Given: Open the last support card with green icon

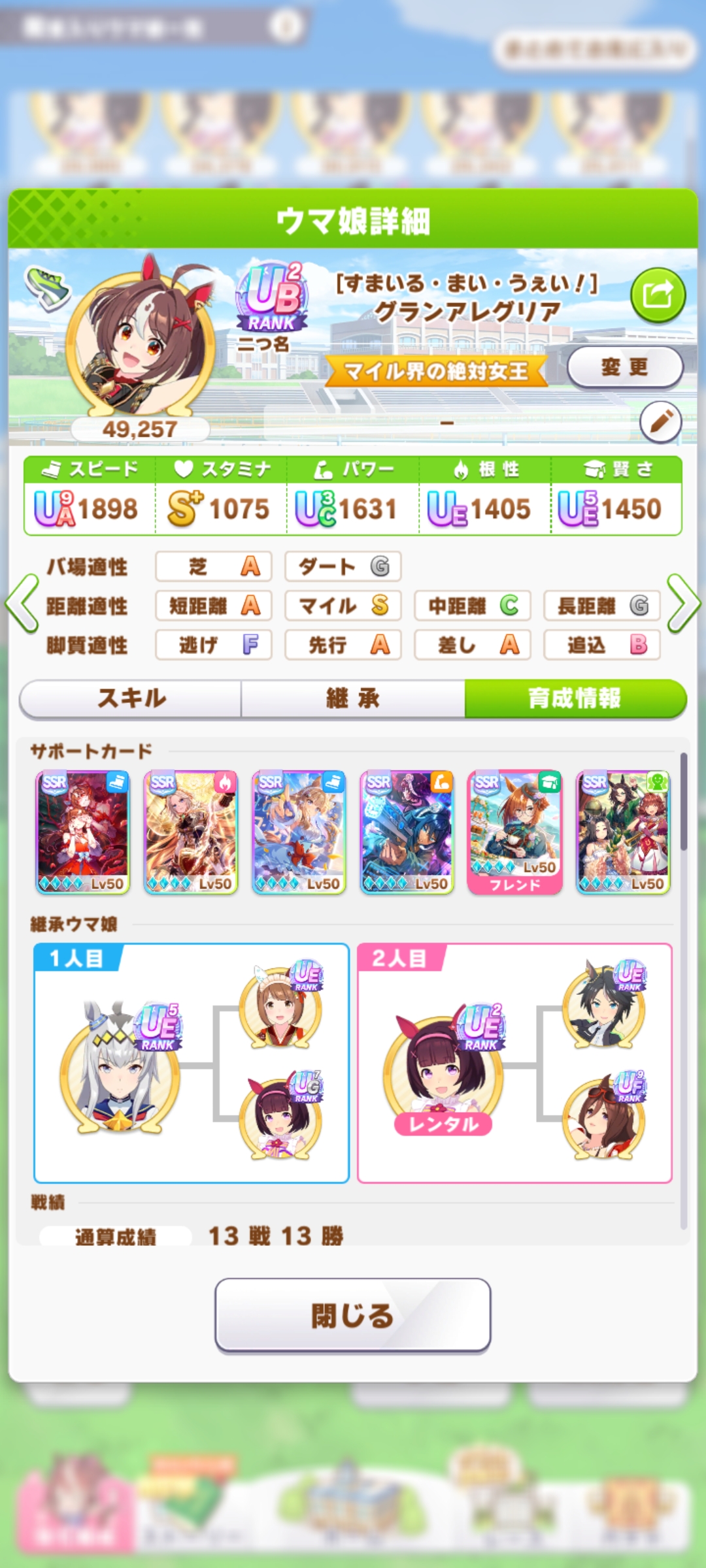Looking at the screenshot, I should point(623,831).
